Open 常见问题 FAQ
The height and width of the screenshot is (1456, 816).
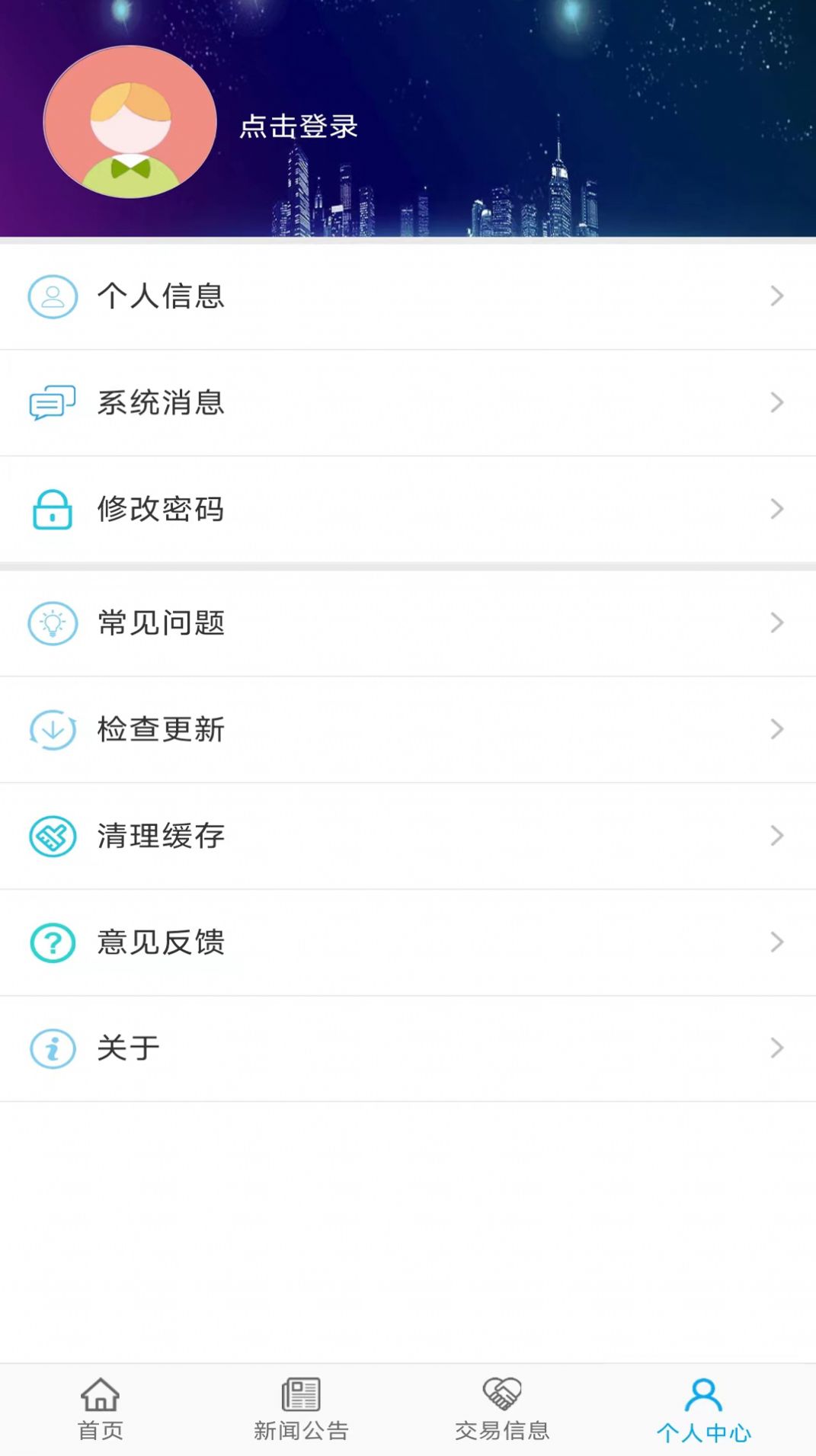408,623
